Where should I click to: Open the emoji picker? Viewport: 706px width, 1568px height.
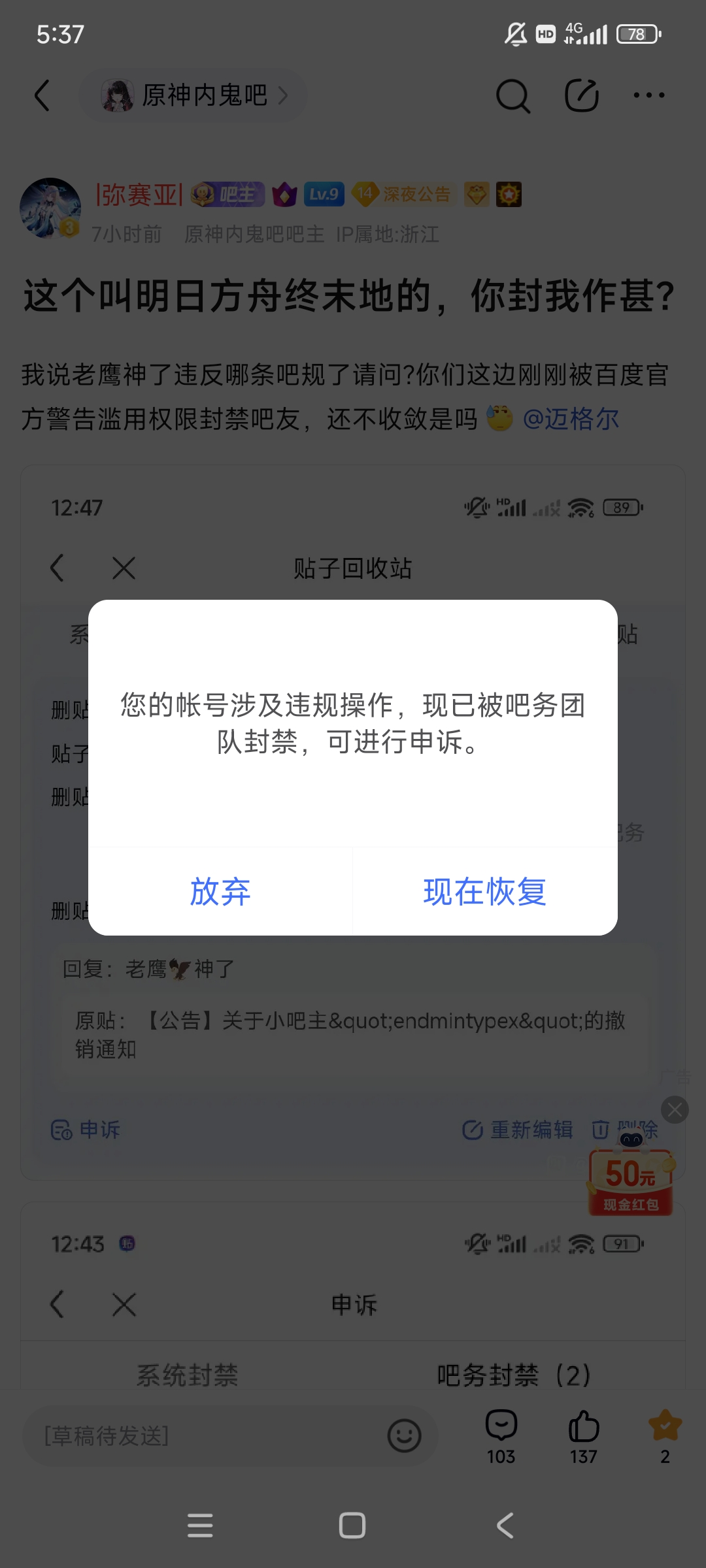[405, 1436]
